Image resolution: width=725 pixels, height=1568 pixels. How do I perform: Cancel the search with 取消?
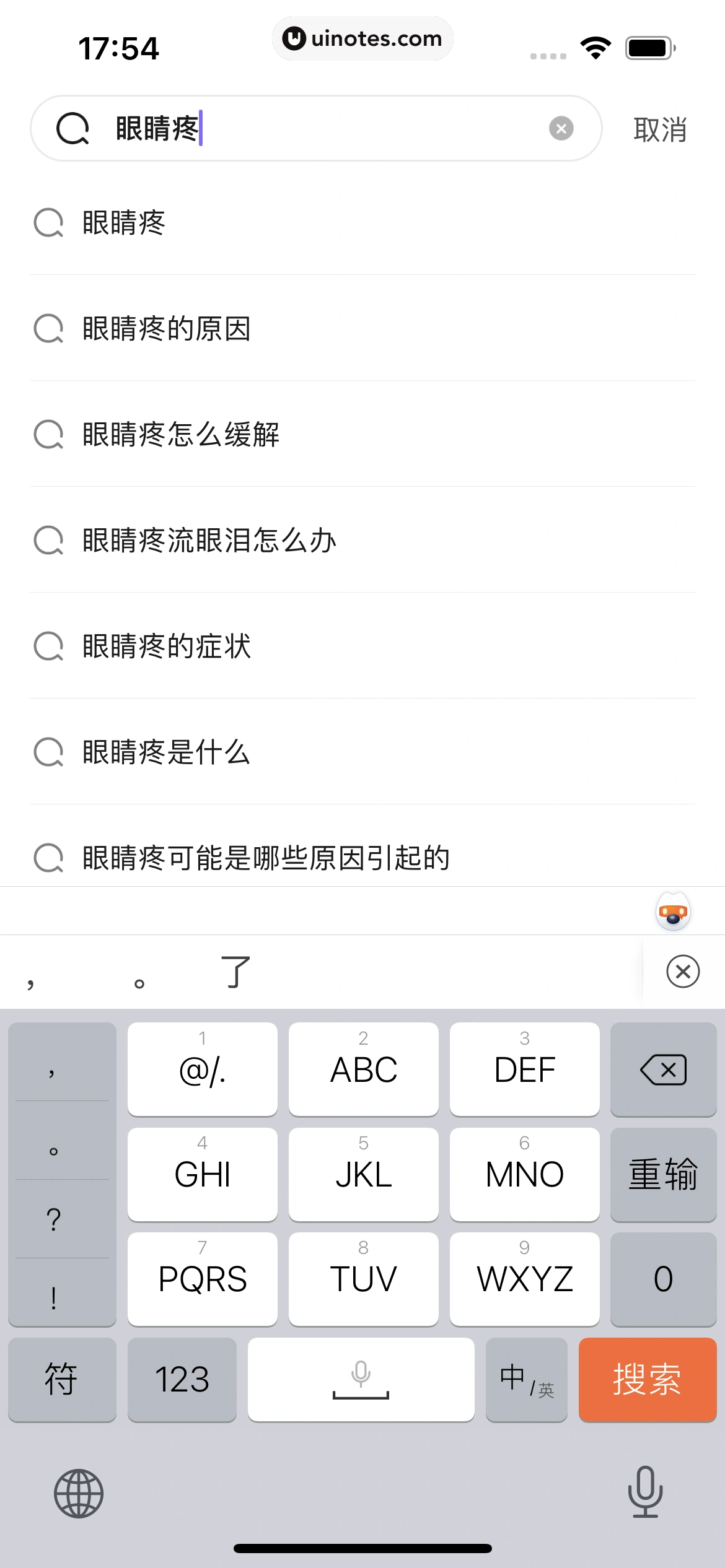pyautogui.click(x=659, y=130)
